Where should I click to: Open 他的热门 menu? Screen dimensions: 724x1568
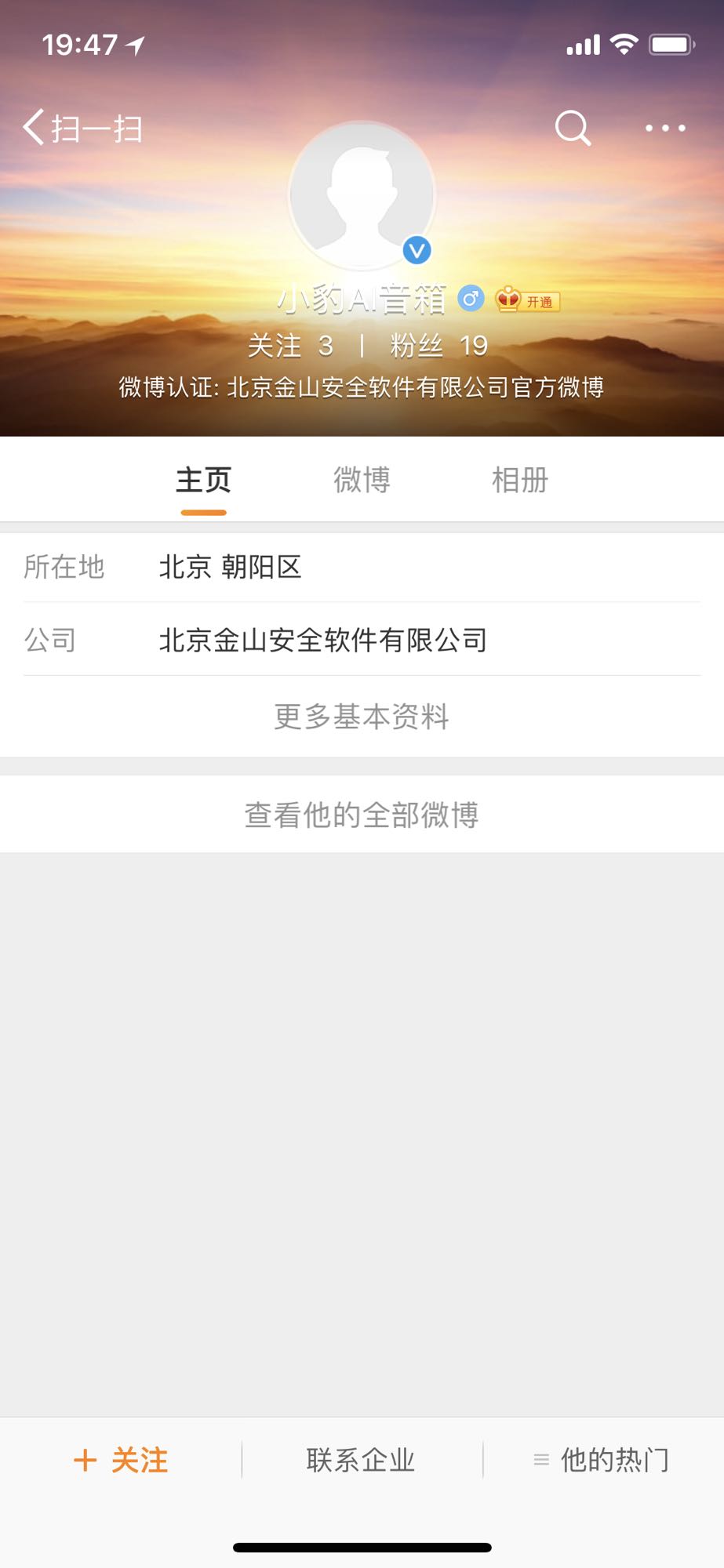point(602,1461)
